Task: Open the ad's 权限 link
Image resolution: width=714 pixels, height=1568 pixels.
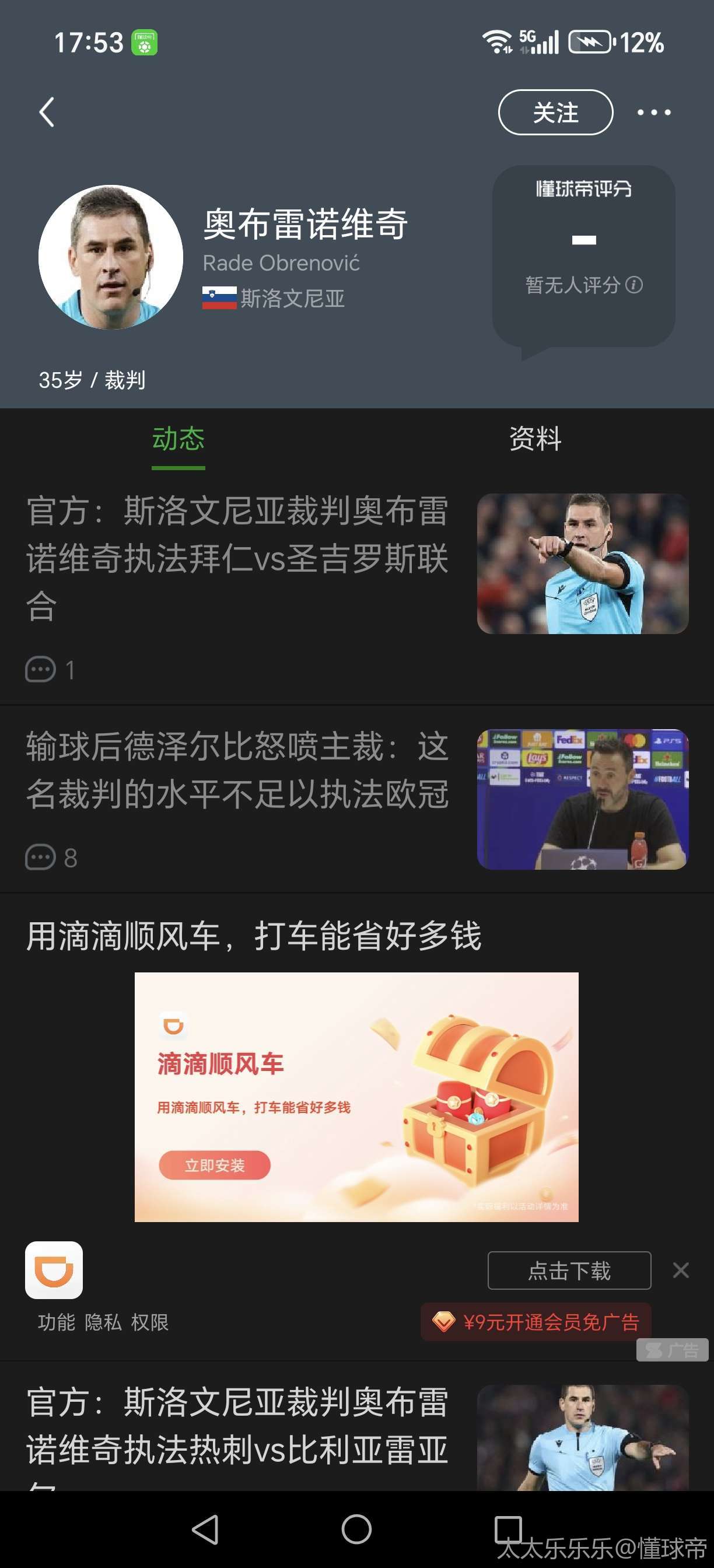Action: (150, 1322)
